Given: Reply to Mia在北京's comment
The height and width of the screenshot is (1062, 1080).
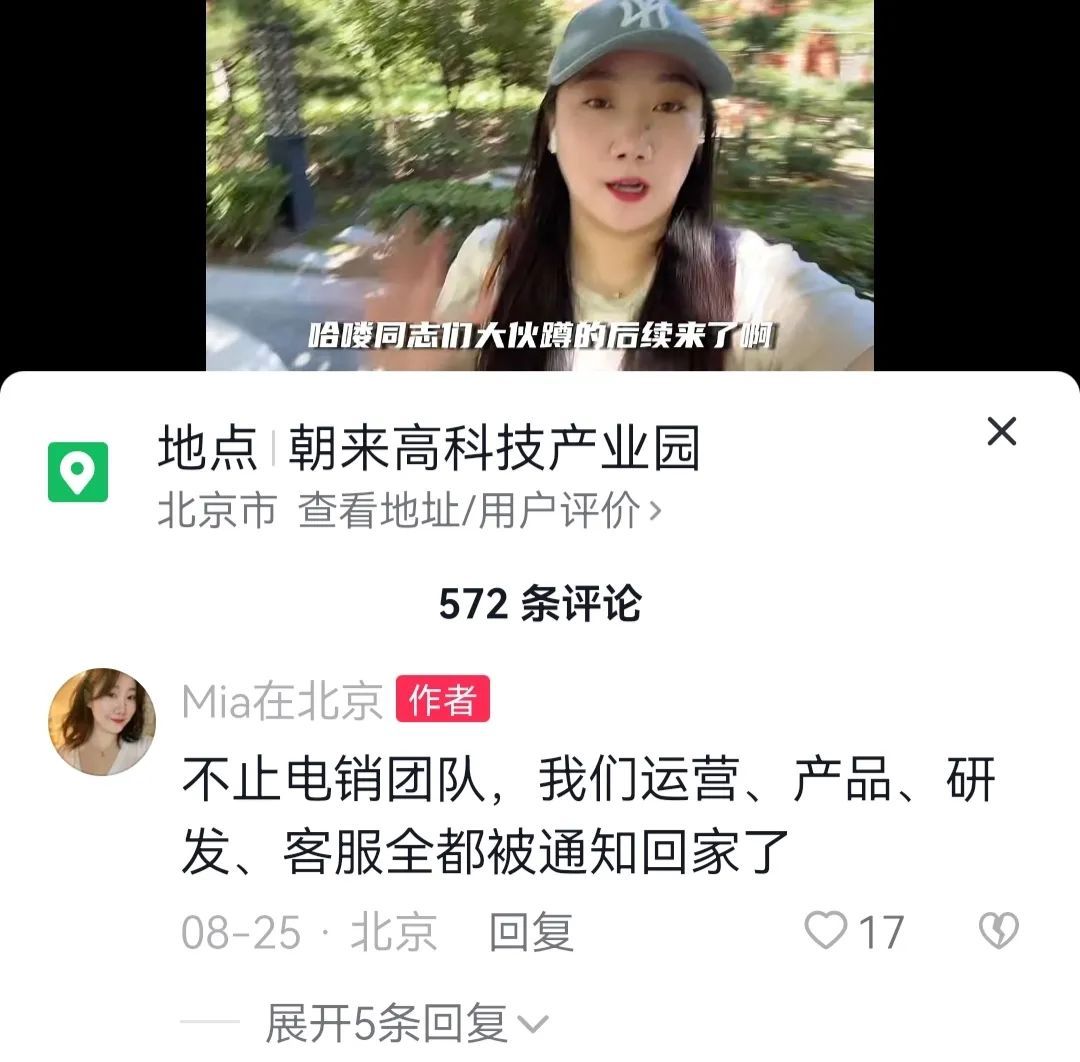Looking at the screenshot, I should click(531, 932).
